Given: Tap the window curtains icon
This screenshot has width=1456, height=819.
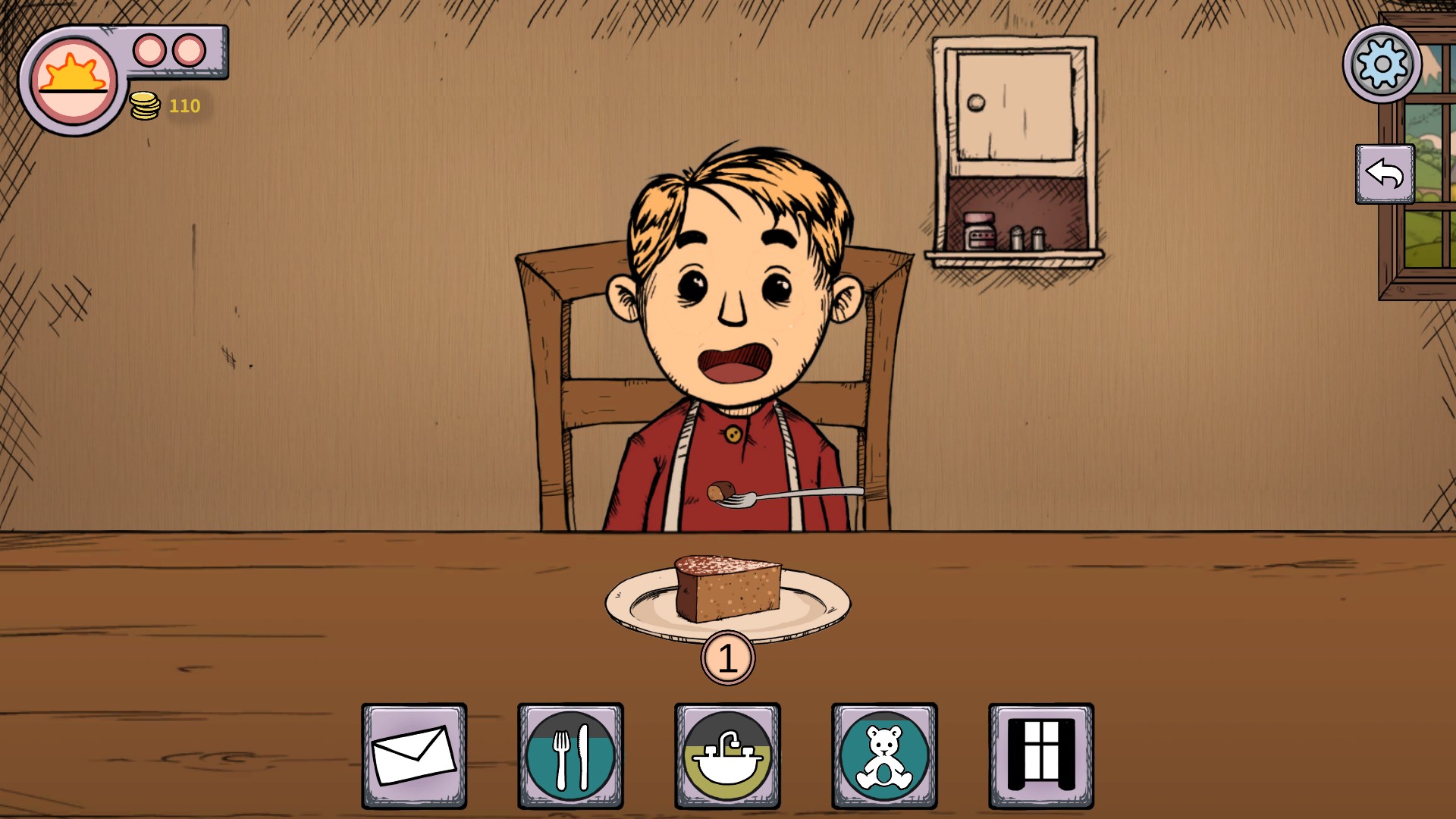Looking at the screenshot, I should [1041, 755].
